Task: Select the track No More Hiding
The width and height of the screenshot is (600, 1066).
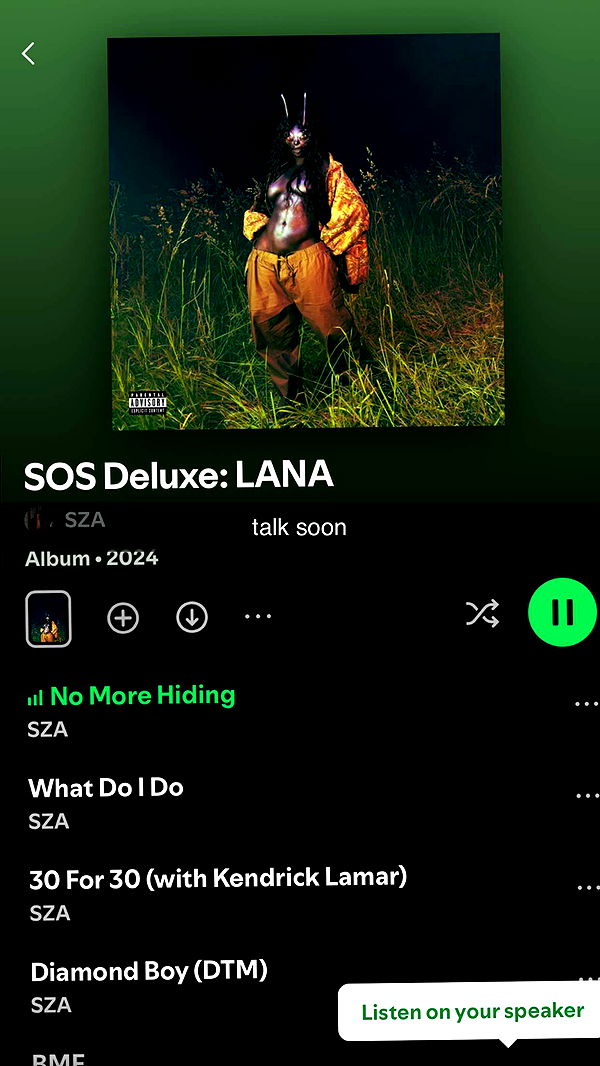Action: (x=142, y=697)
